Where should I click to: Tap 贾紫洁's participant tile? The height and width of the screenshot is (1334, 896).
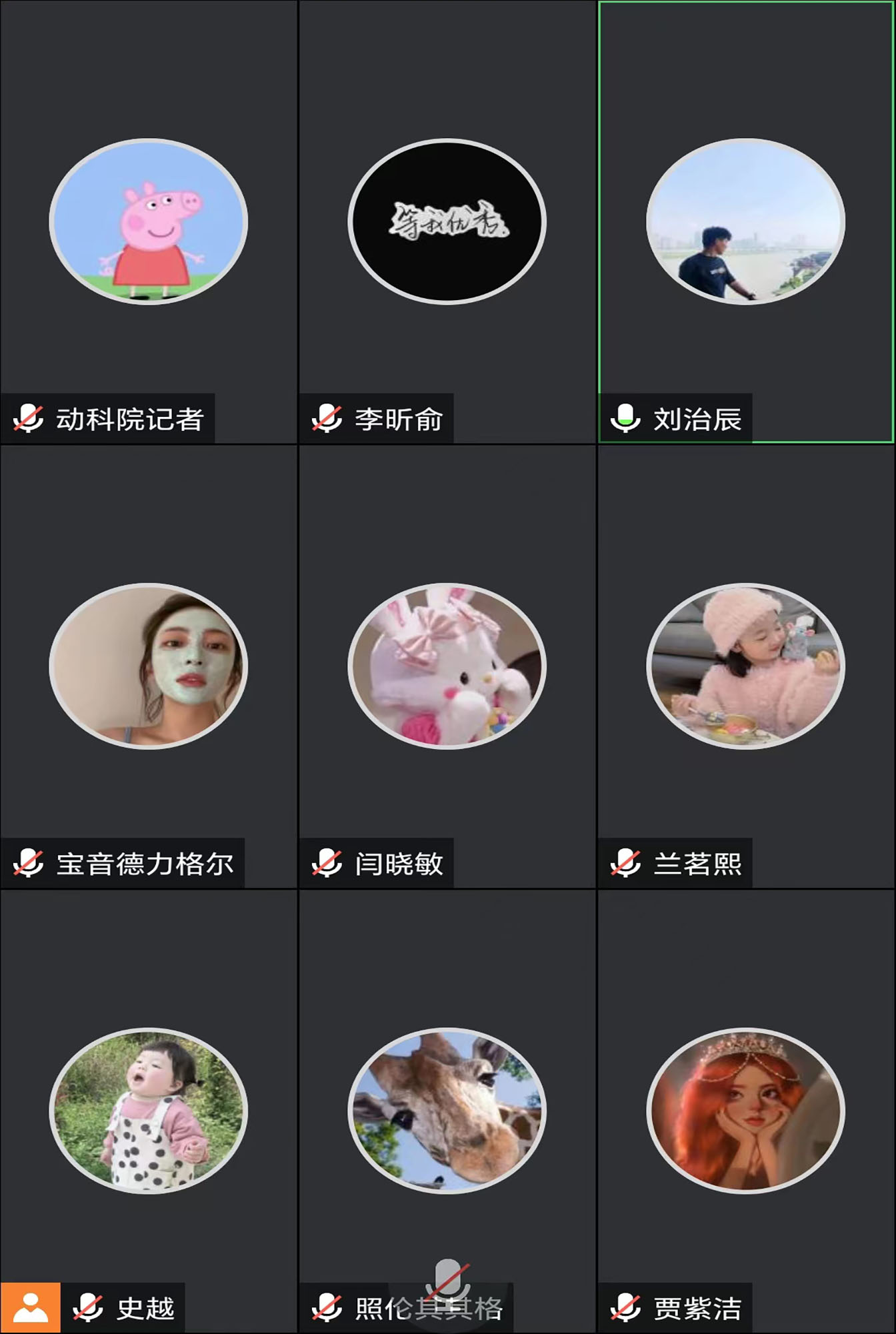point(745,1111)
